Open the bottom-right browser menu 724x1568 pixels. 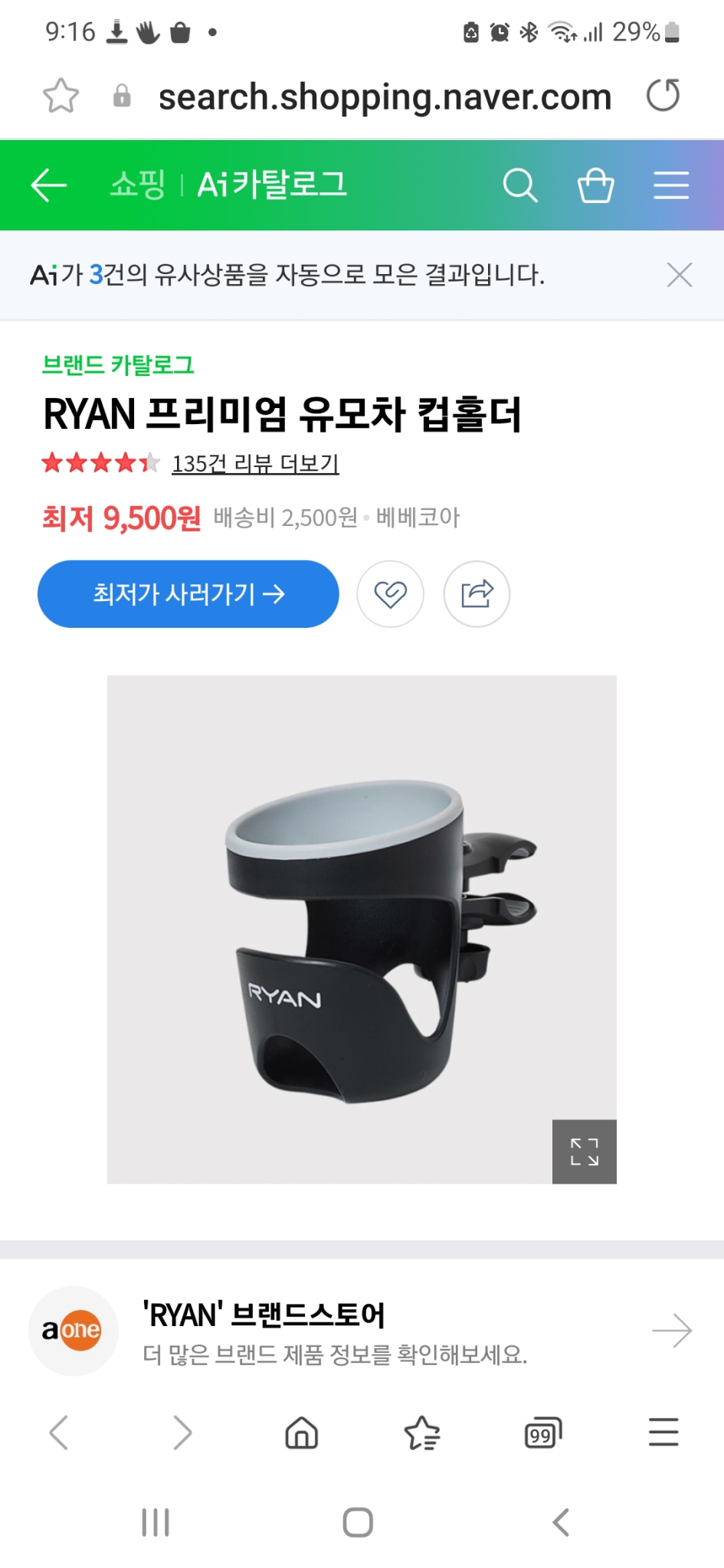coord(663,1432)
